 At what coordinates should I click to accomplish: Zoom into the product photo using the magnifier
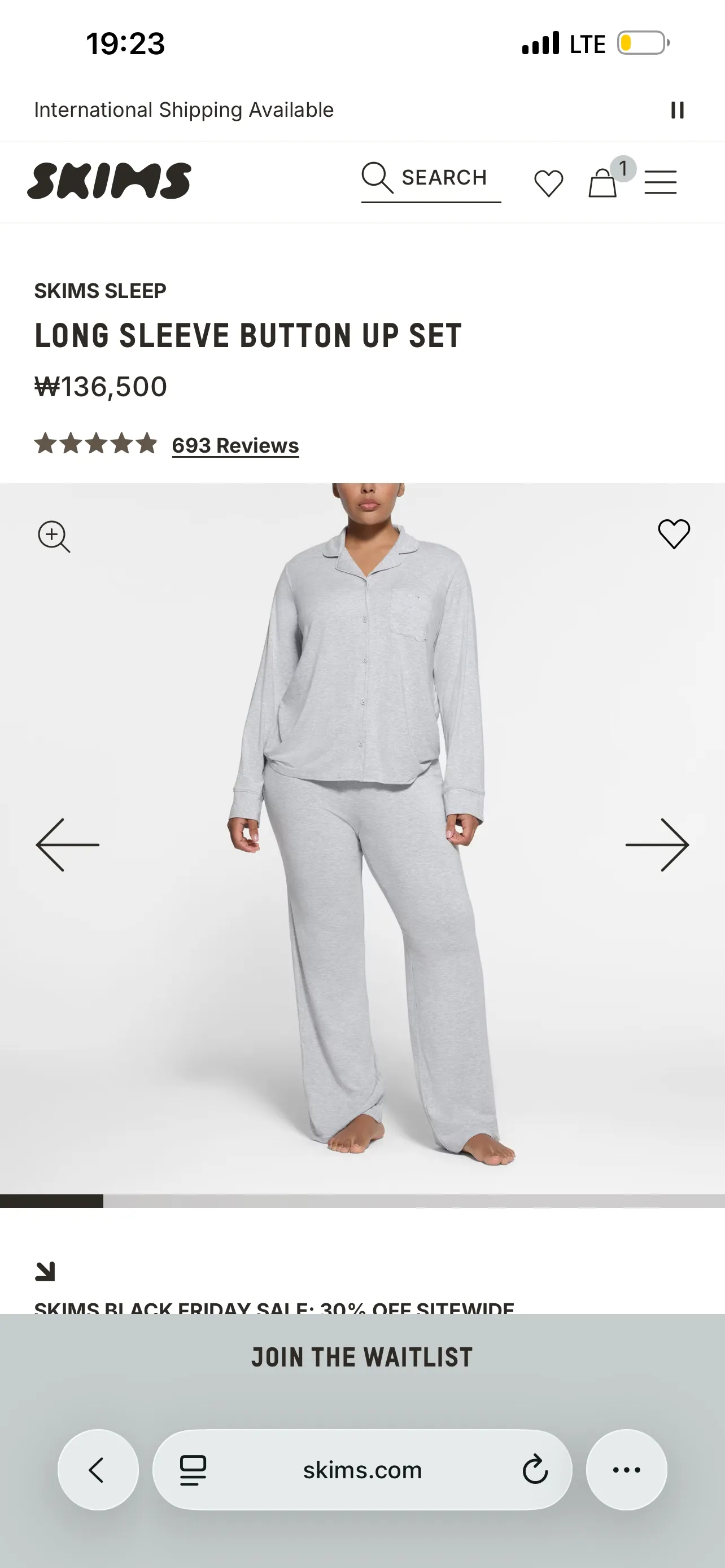tap(54, 536)
